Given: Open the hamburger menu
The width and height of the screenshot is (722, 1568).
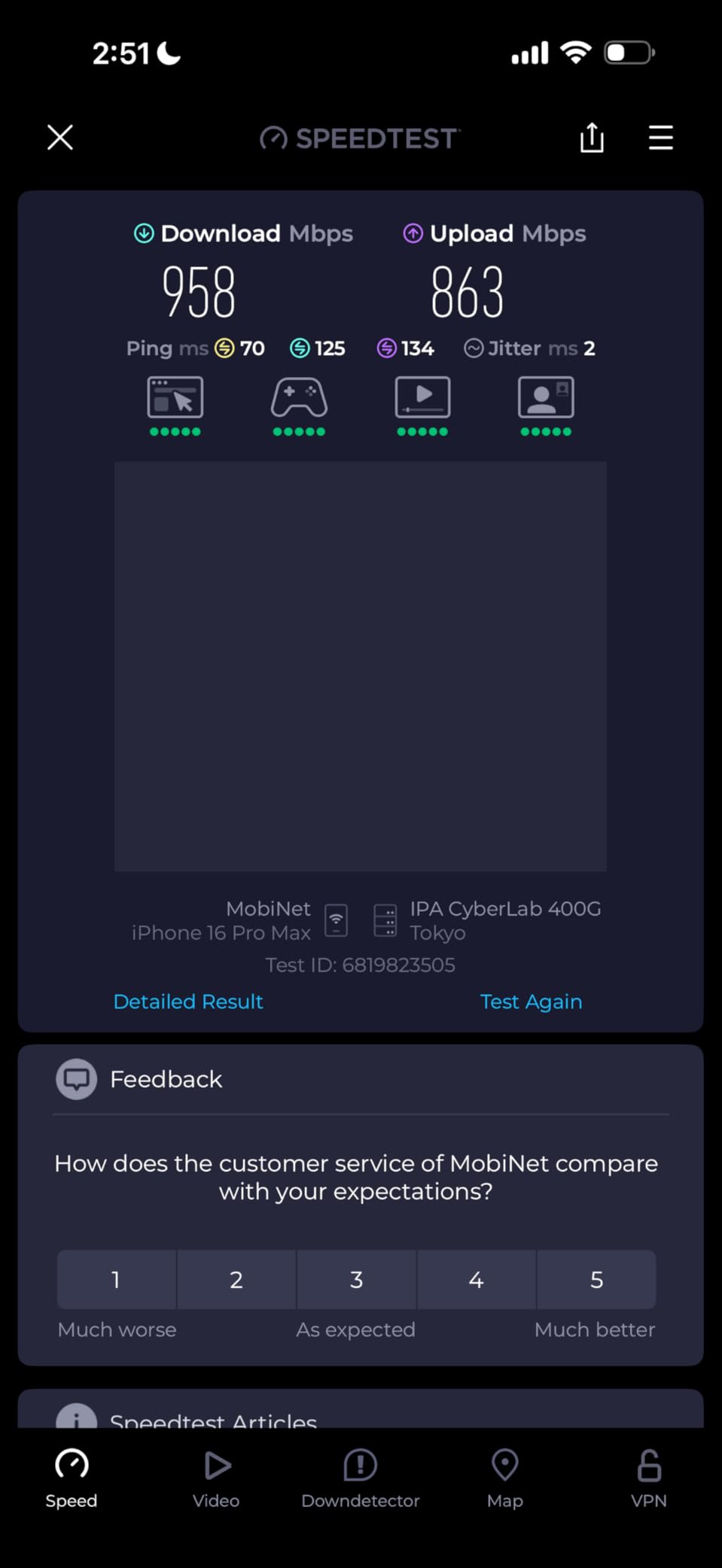Looking at the screenshot, I should point(660,138).
